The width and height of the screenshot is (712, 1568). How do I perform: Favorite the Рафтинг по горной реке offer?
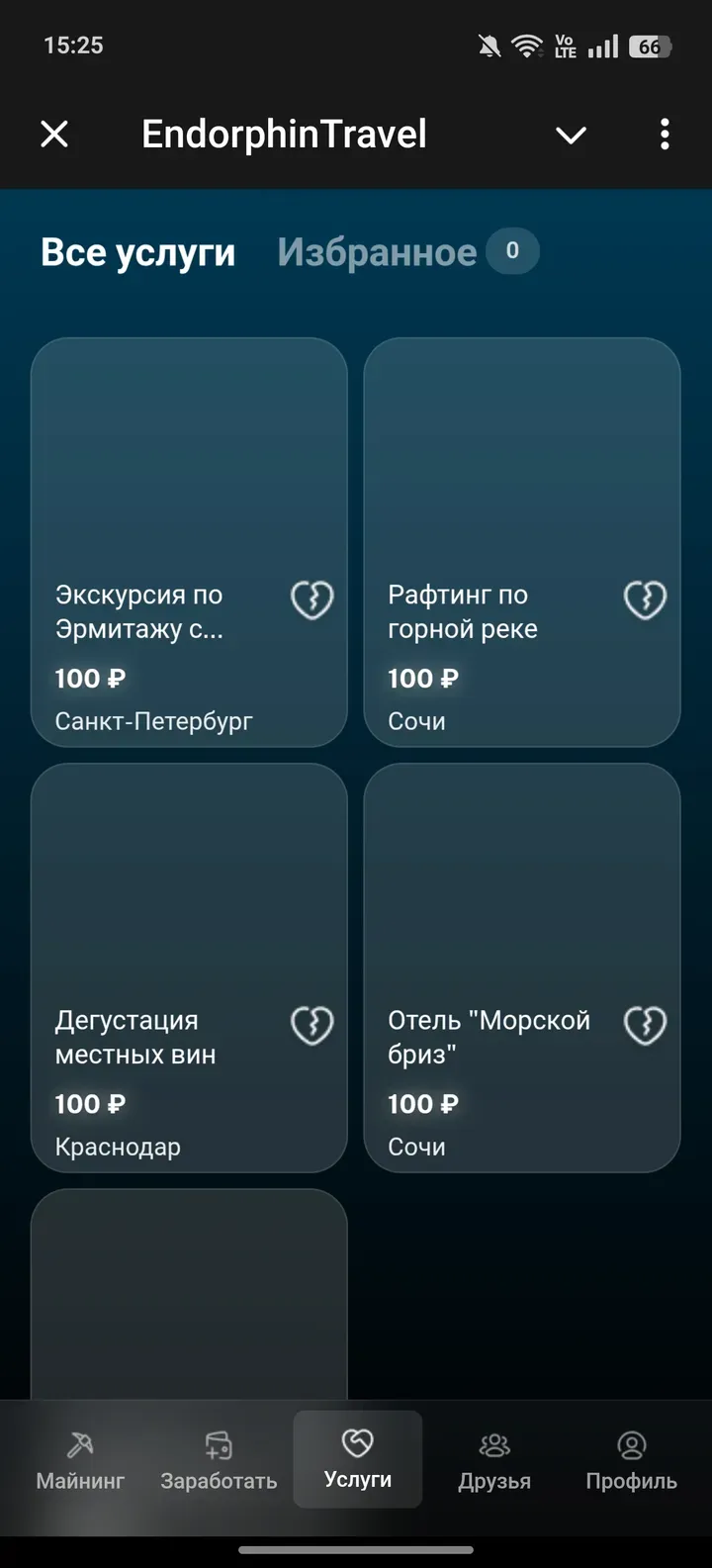(645, 599)
